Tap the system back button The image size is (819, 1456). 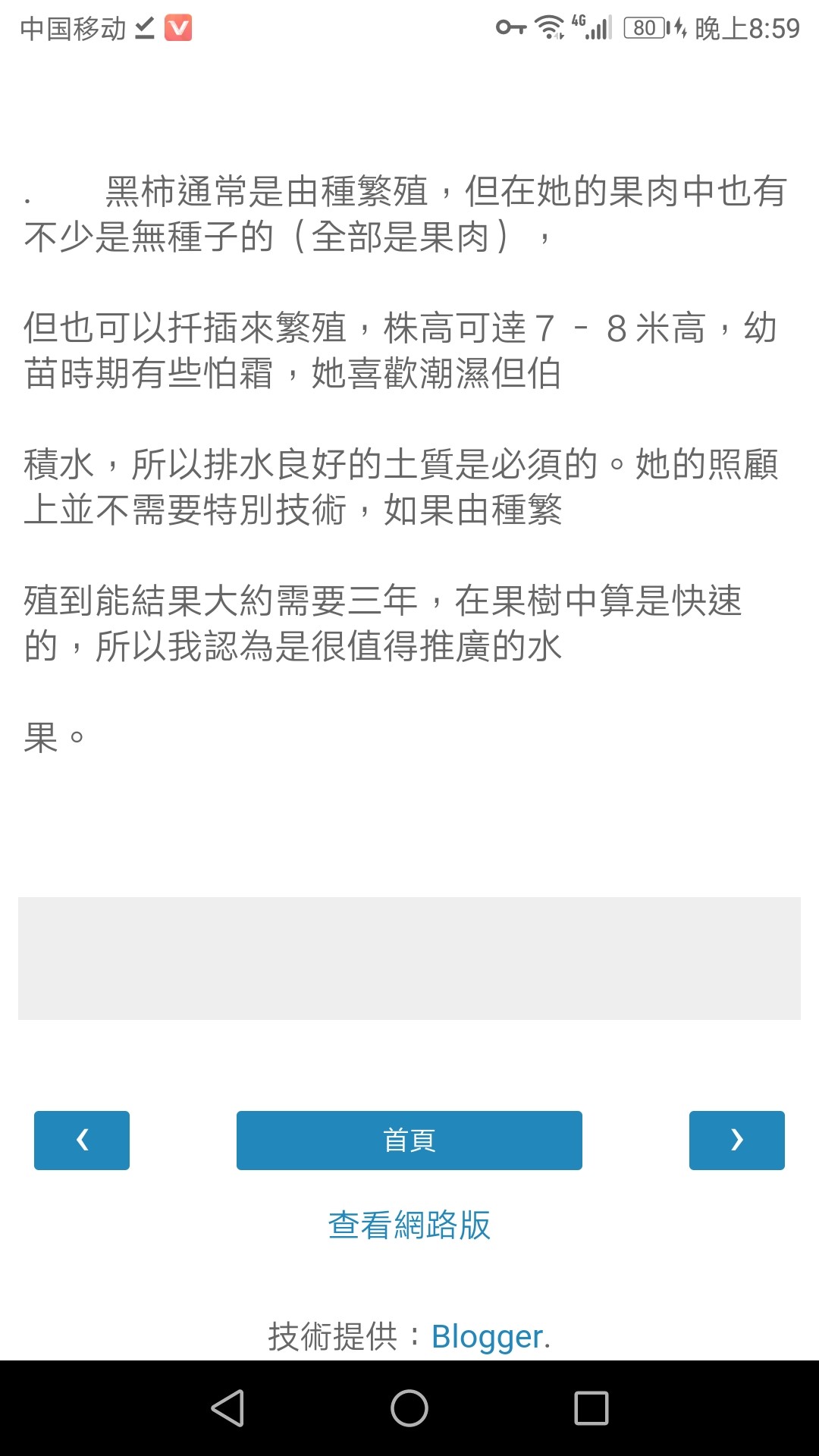[x=227, y=1408]
